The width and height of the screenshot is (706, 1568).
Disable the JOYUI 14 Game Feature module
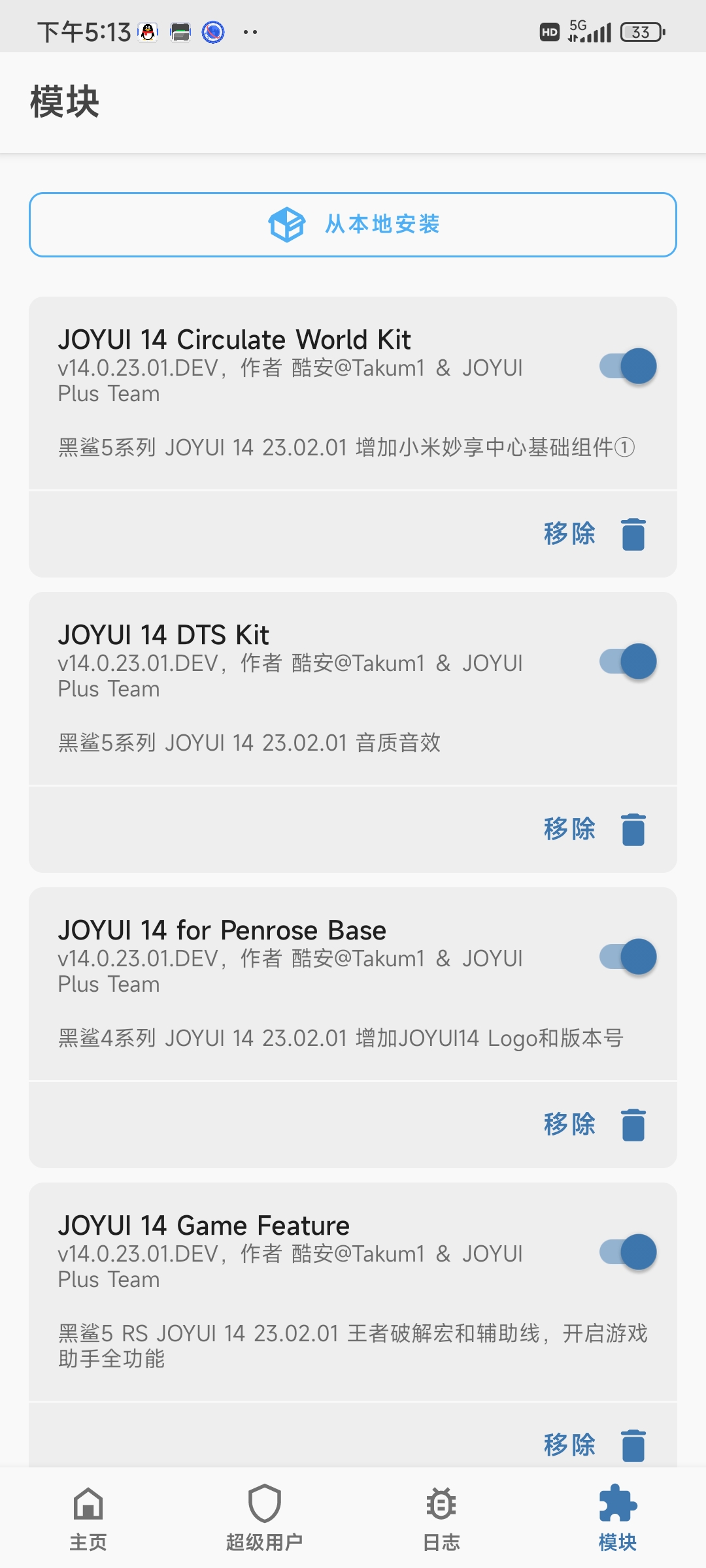628,1252
